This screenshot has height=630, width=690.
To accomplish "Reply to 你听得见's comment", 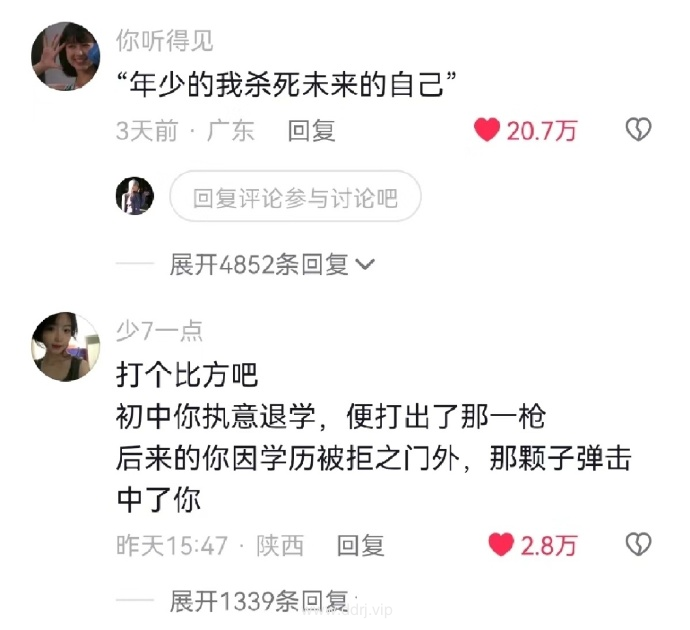I will tap(311, 130).
